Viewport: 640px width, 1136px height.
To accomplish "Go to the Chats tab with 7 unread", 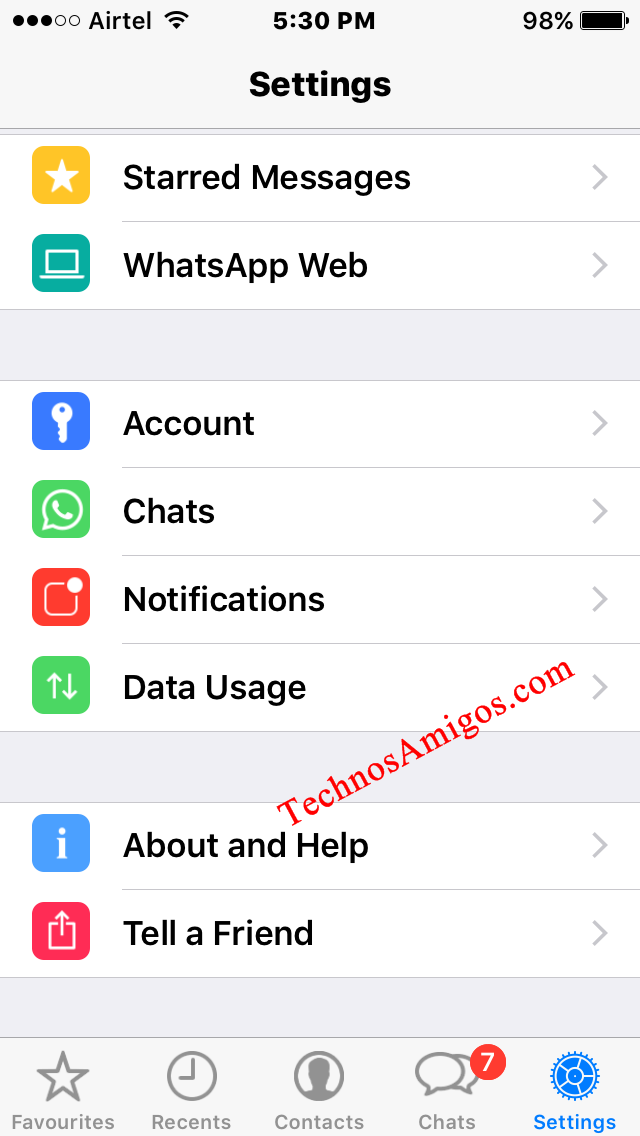I will pyautogui.click(x=447, y=1090).
